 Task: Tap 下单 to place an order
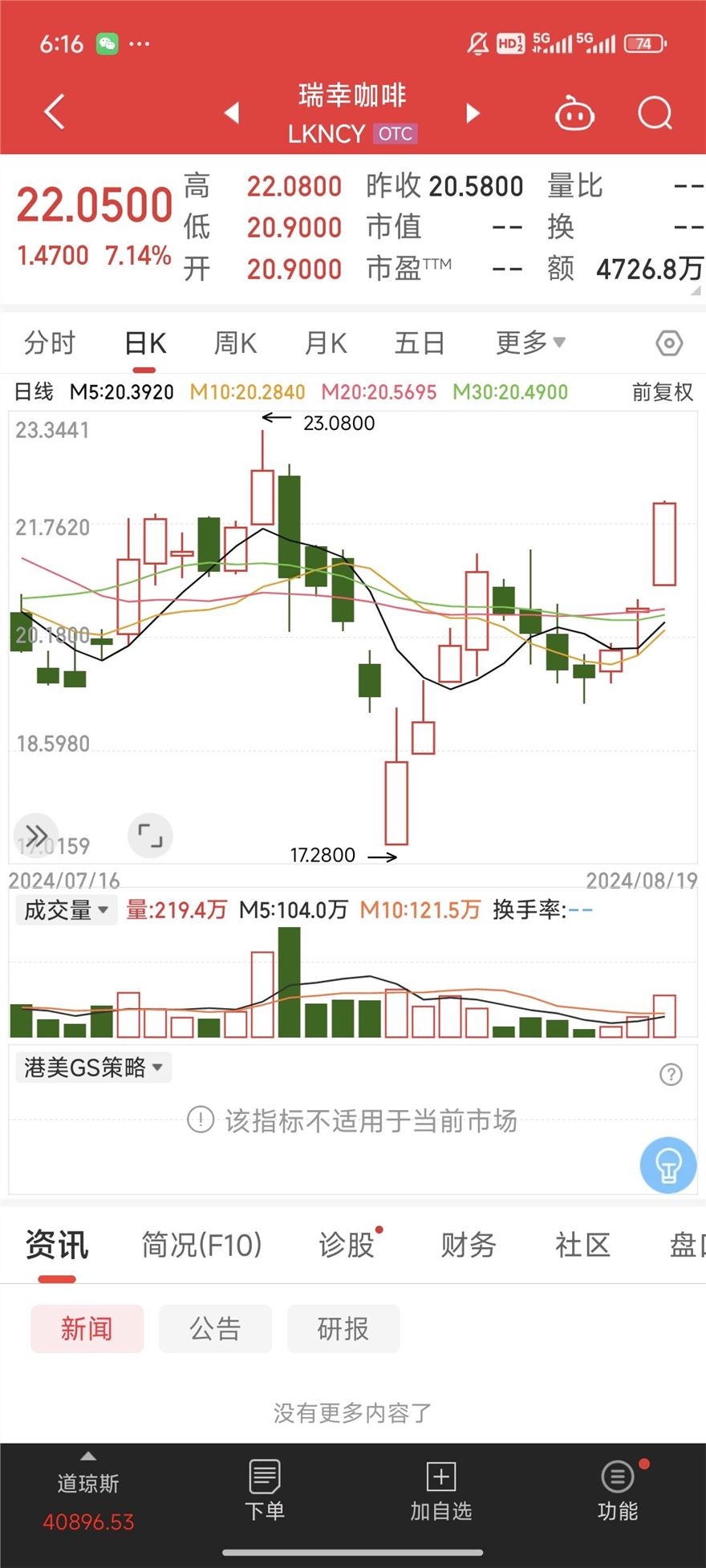(x=265, y=1490)
